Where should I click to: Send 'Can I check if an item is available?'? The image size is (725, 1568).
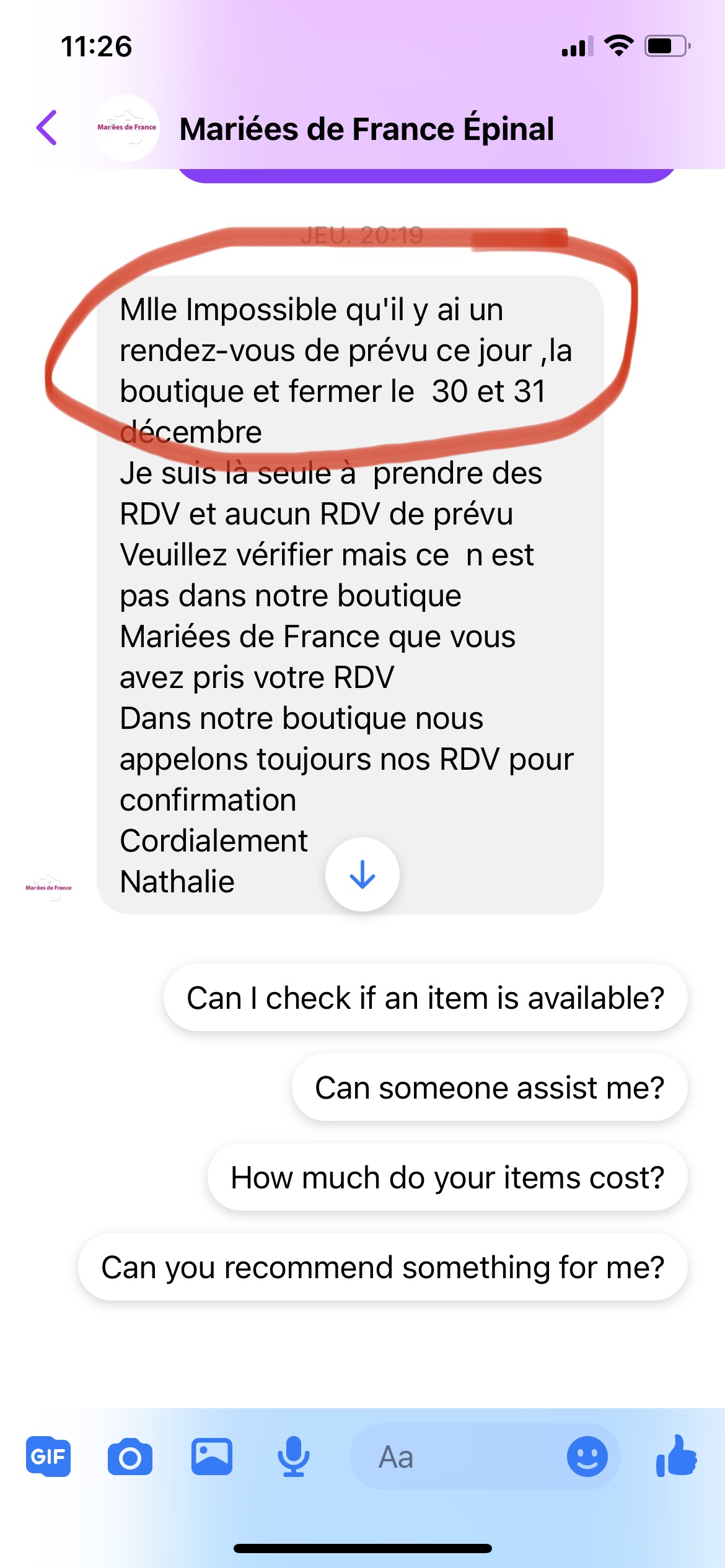(425, 998)
